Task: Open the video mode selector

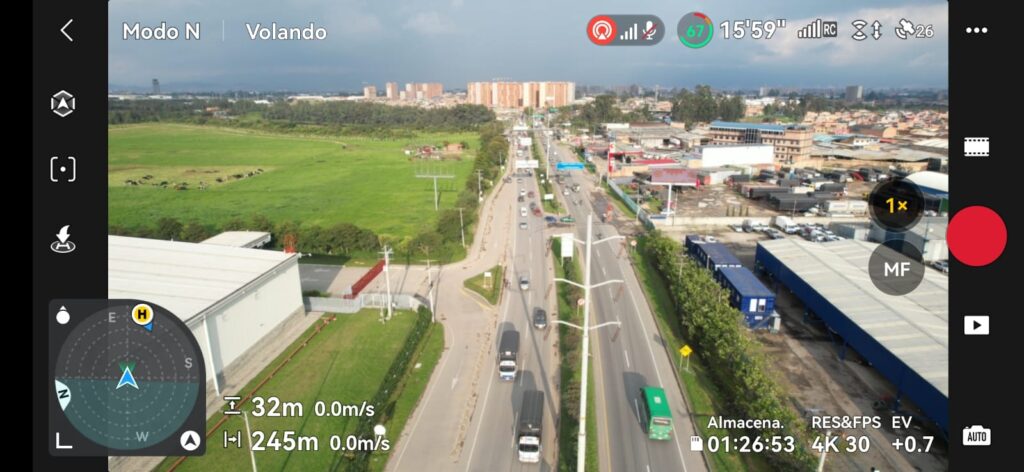Action: tap(976, 147)
